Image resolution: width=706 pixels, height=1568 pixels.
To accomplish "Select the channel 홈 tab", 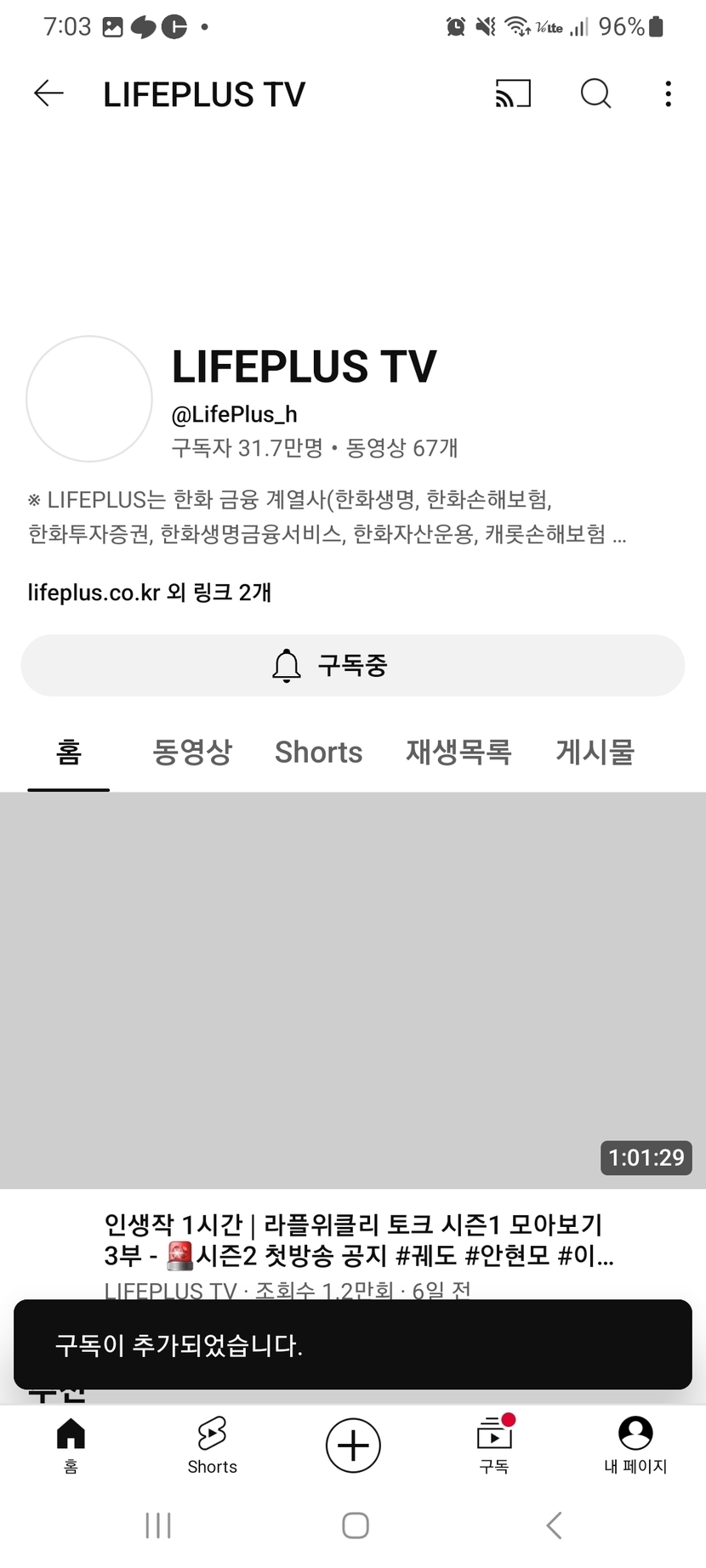I will pyautogui.click(x=69, y=752).
